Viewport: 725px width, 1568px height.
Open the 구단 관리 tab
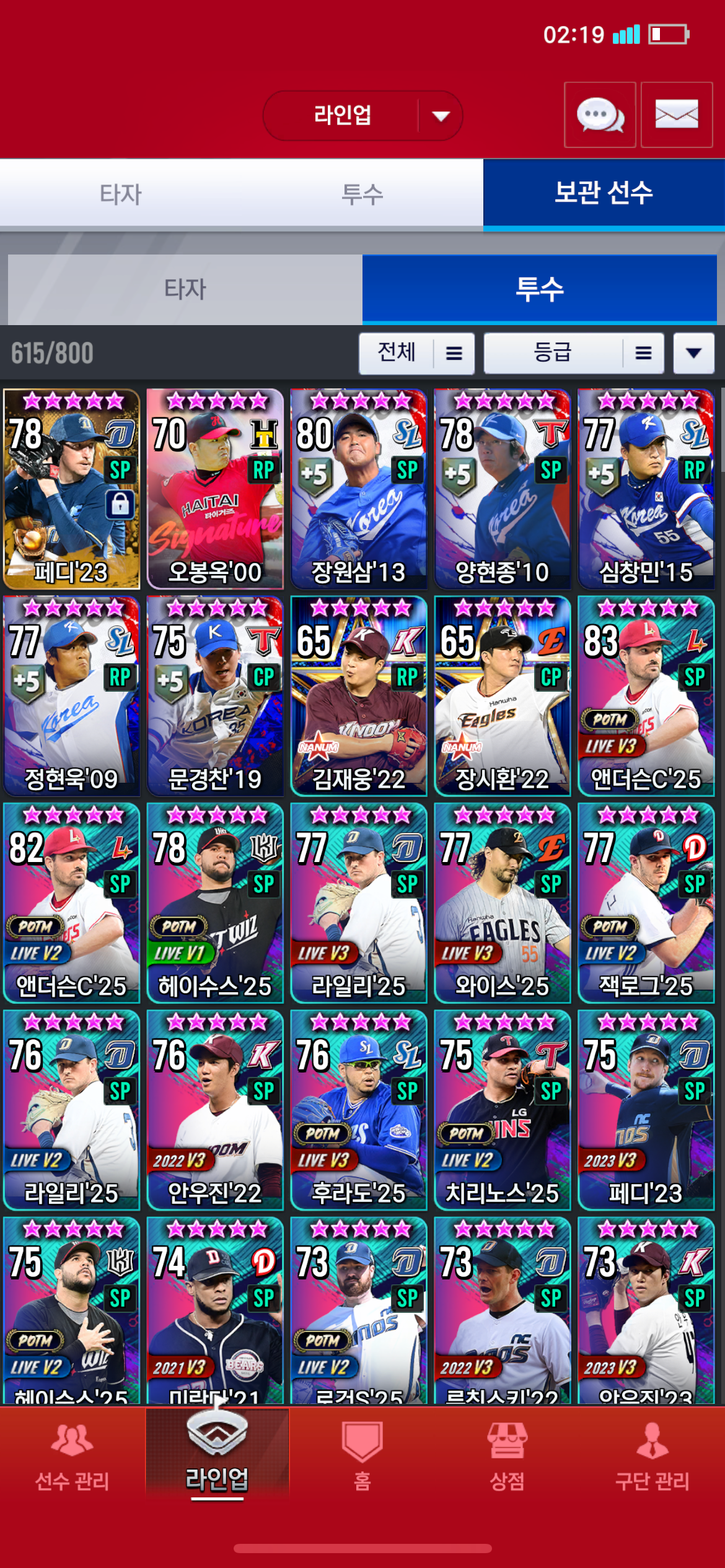[x=652, y=1457]
